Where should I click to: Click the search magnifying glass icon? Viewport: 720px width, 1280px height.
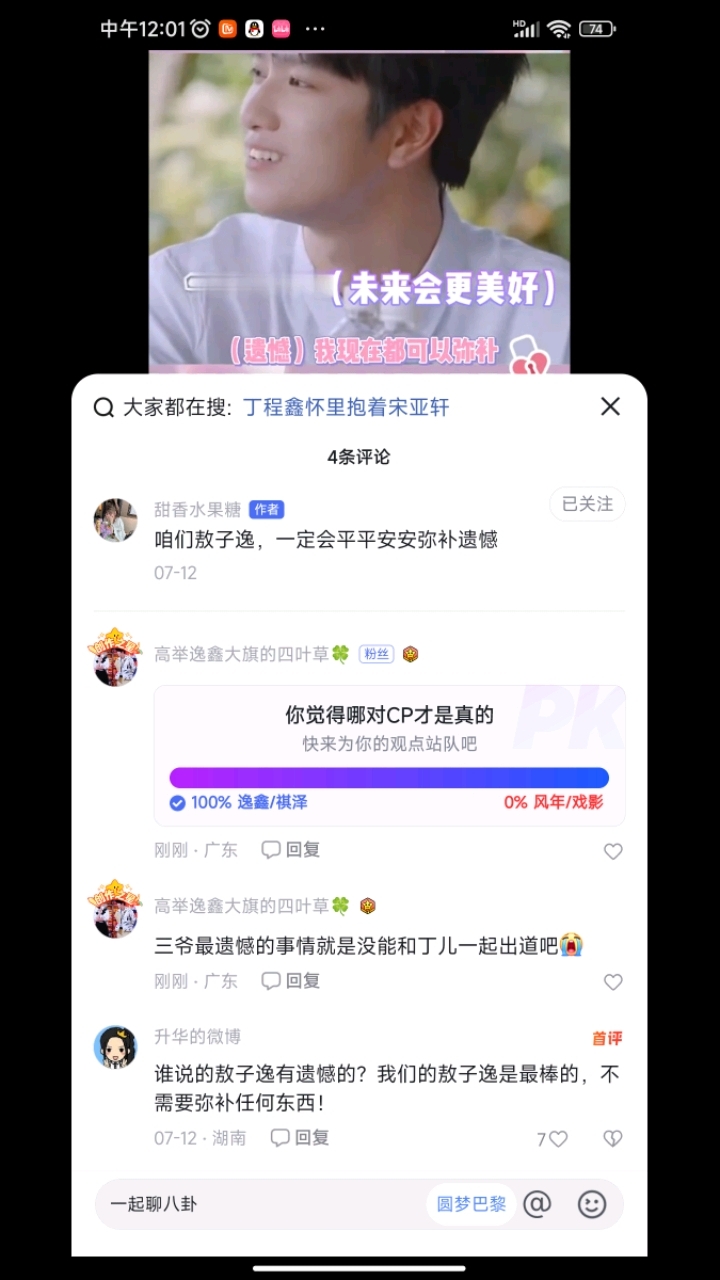102,407
